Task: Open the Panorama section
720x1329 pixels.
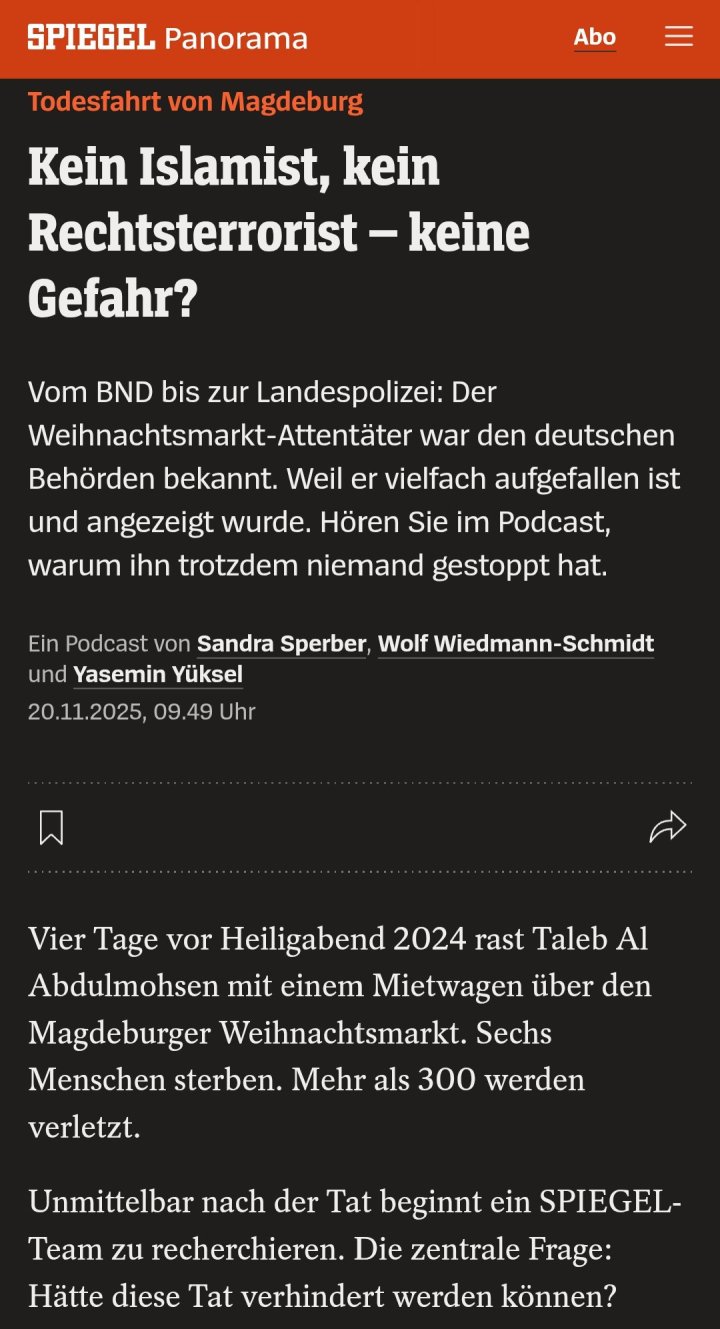Action: click(236, 38)
